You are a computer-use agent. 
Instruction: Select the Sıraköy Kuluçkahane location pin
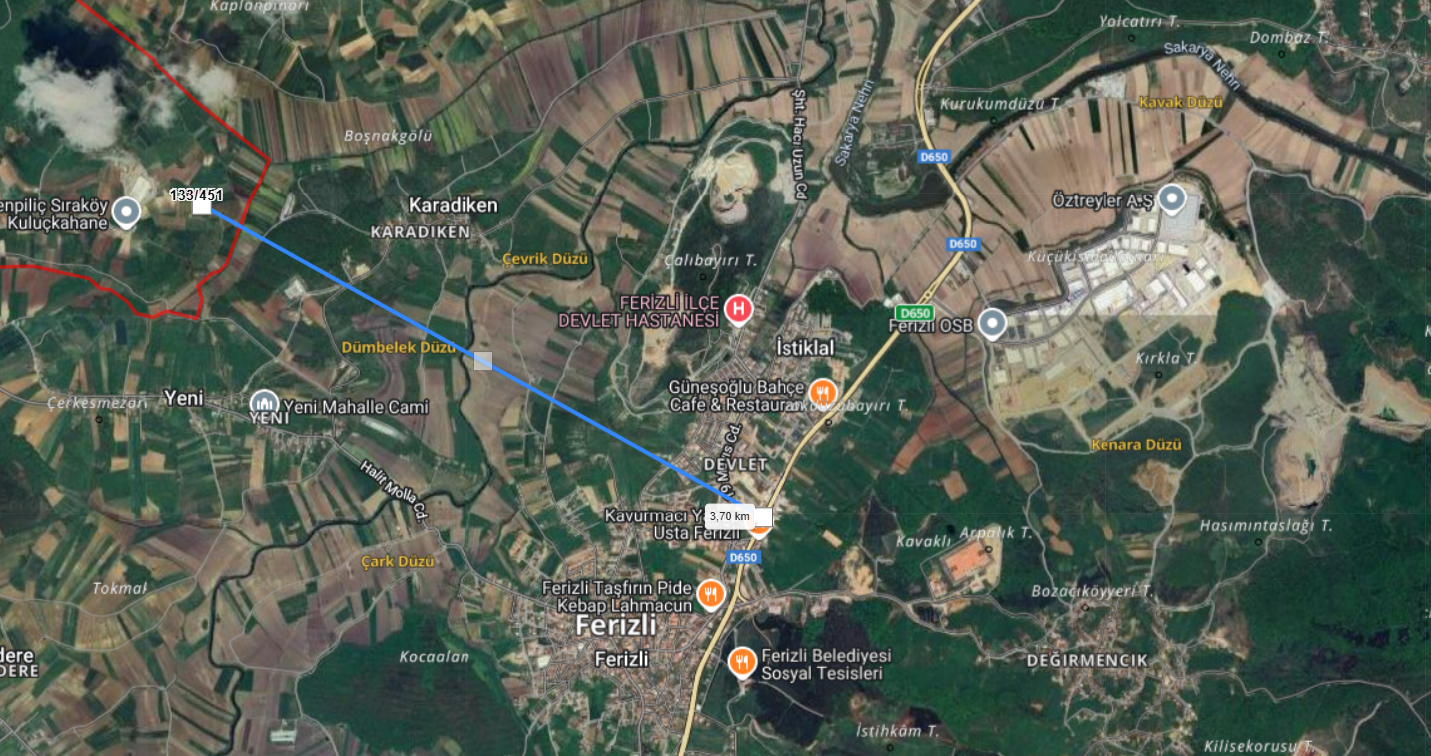126,212
